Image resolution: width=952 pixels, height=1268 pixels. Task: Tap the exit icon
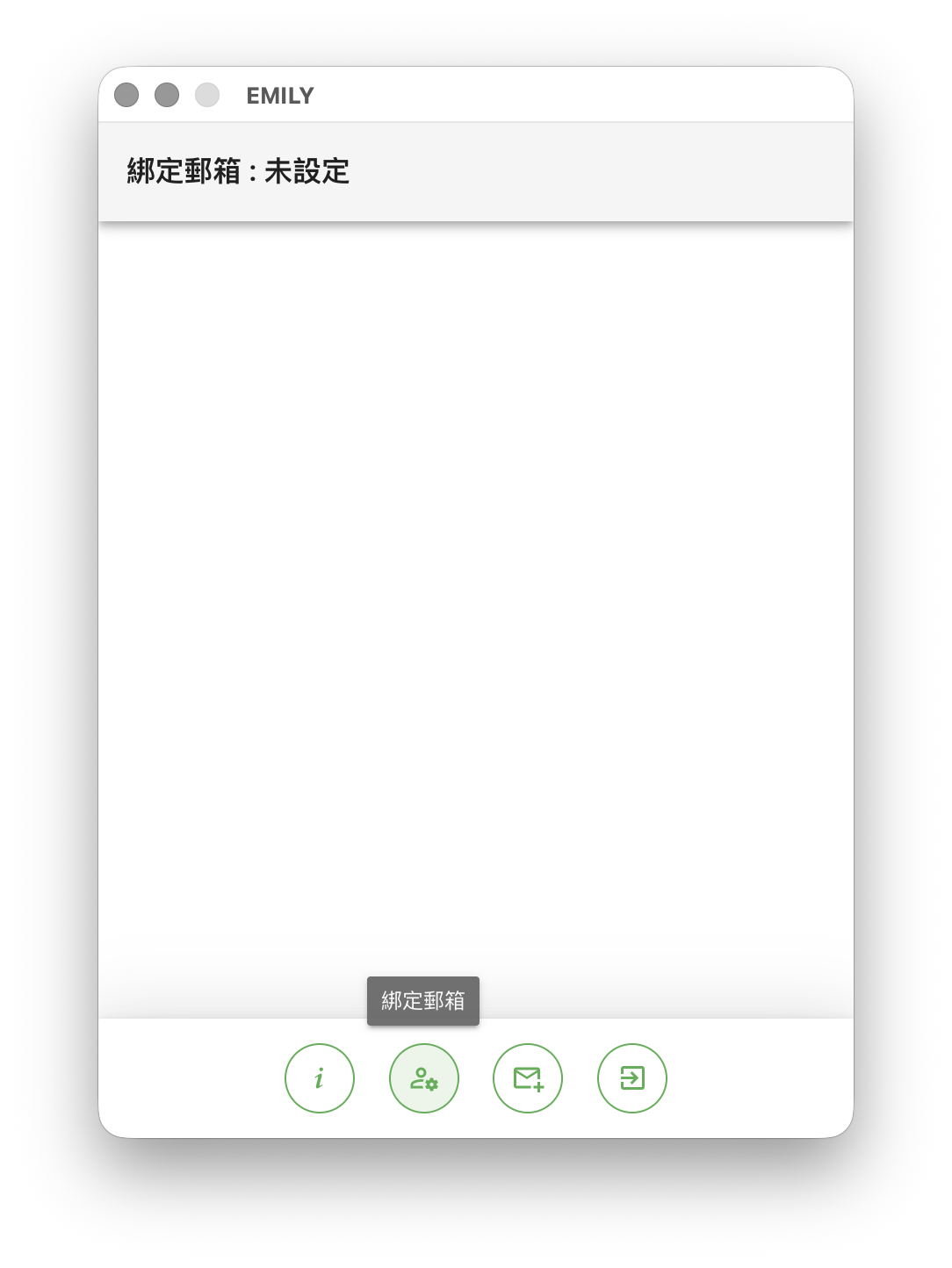pos(632,1078)
